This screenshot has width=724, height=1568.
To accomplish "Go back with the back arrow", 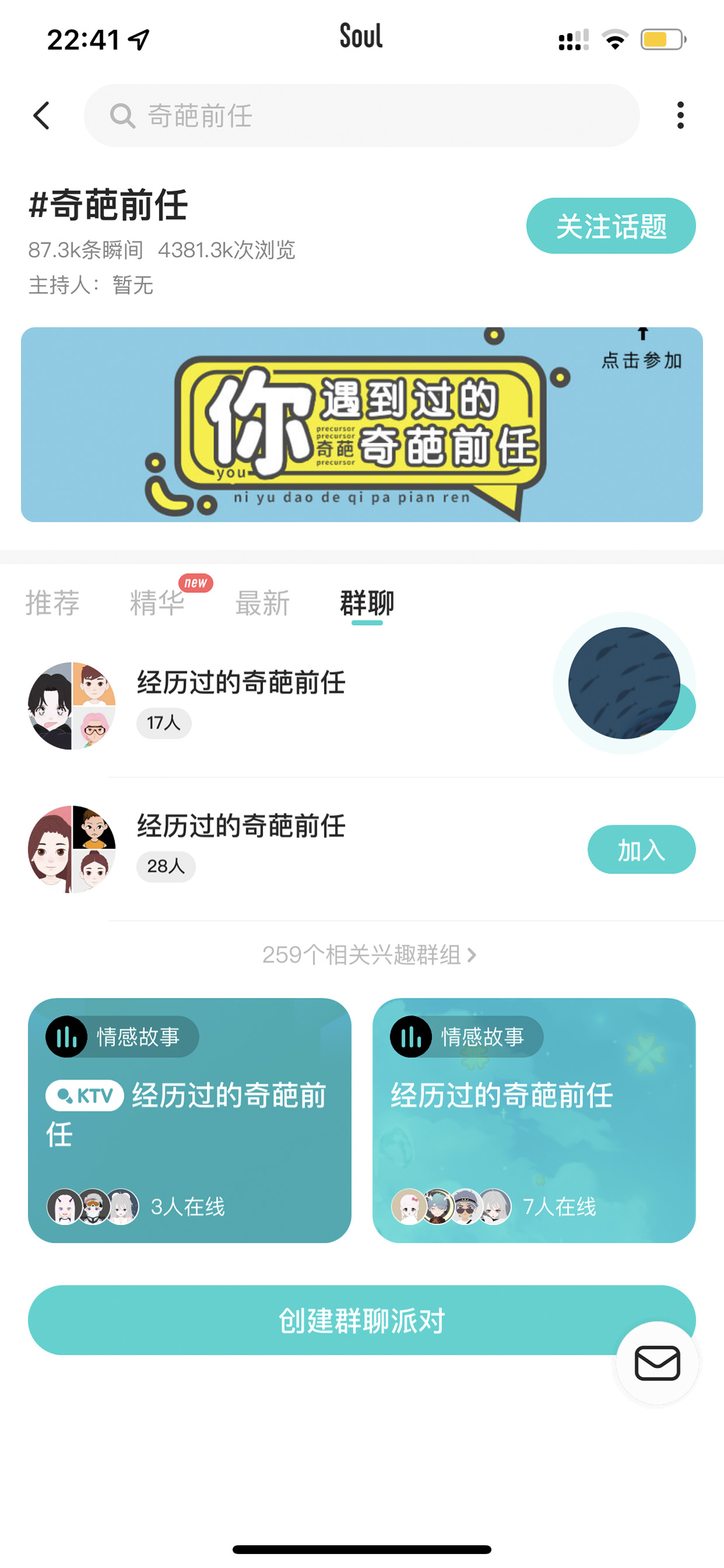I will [41, 116].
